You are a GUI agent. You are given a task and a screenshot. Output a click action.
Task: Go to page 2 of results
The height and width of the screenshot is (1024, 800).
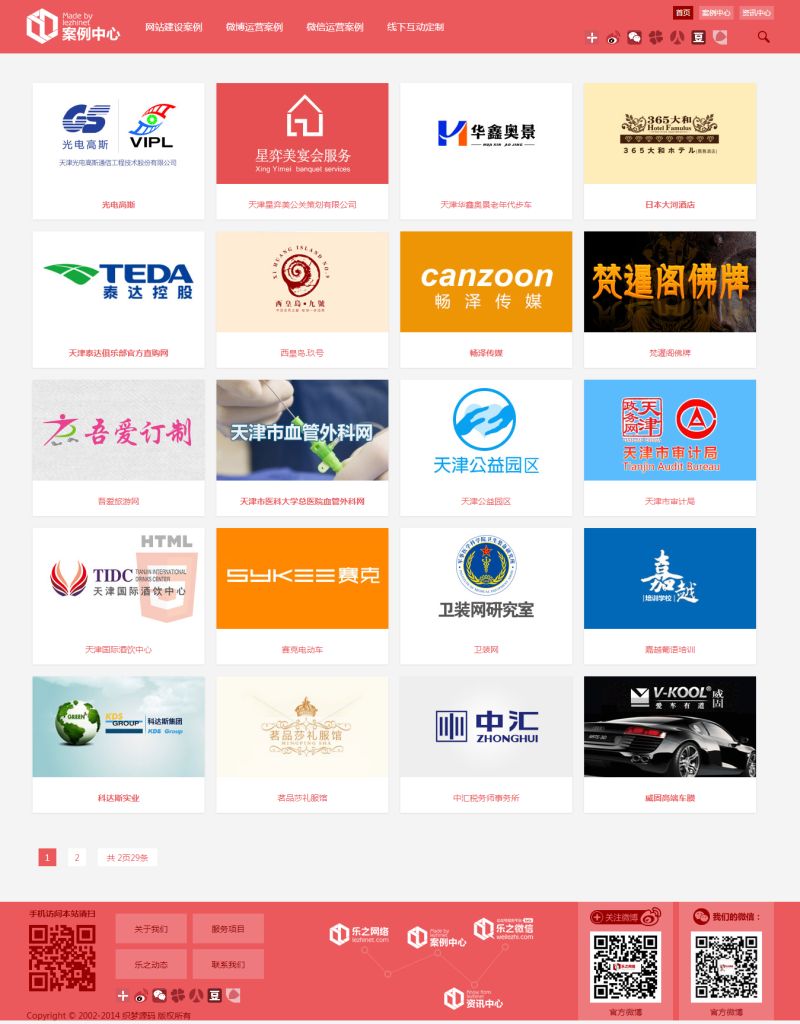tap(76, 857)
